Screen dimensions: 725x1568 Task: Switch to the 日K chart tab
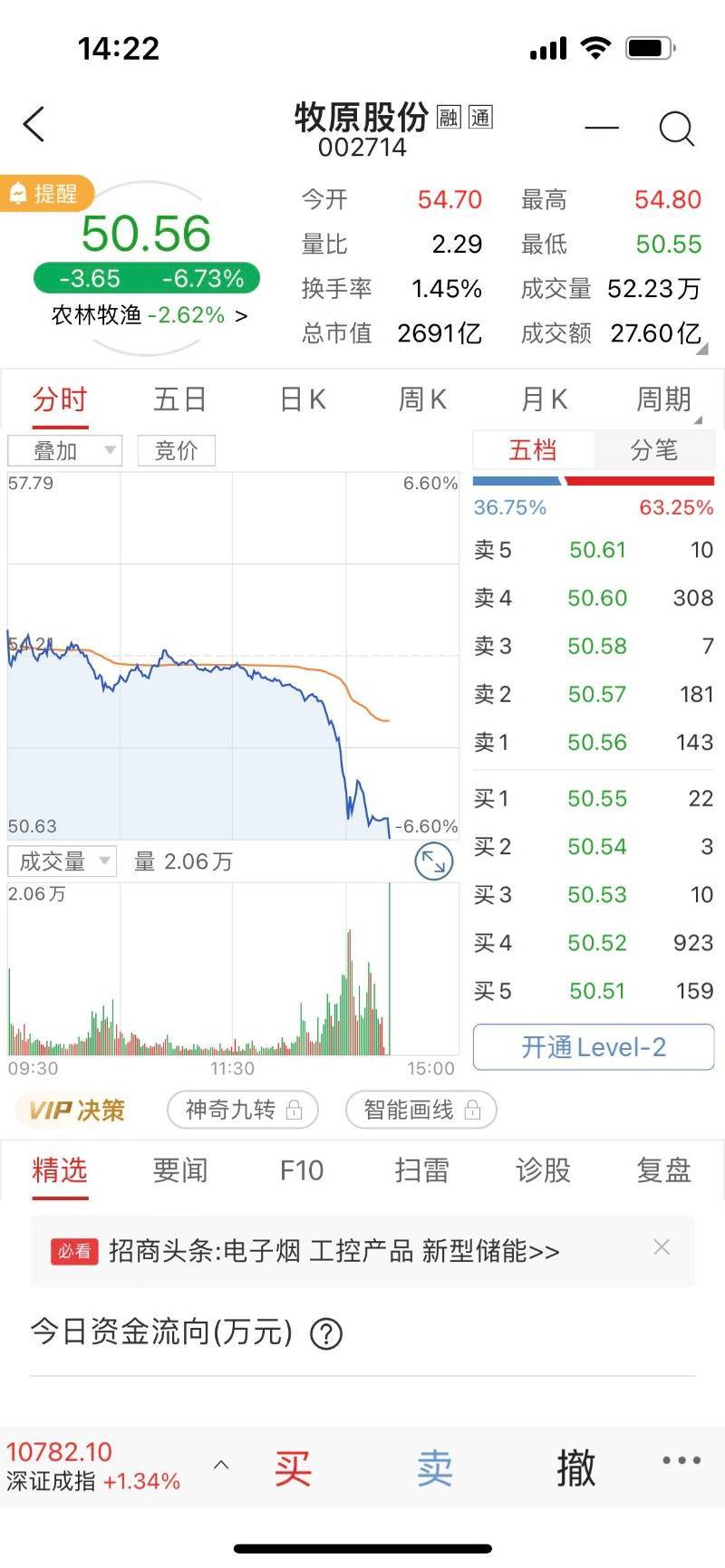tap(302, 399)
